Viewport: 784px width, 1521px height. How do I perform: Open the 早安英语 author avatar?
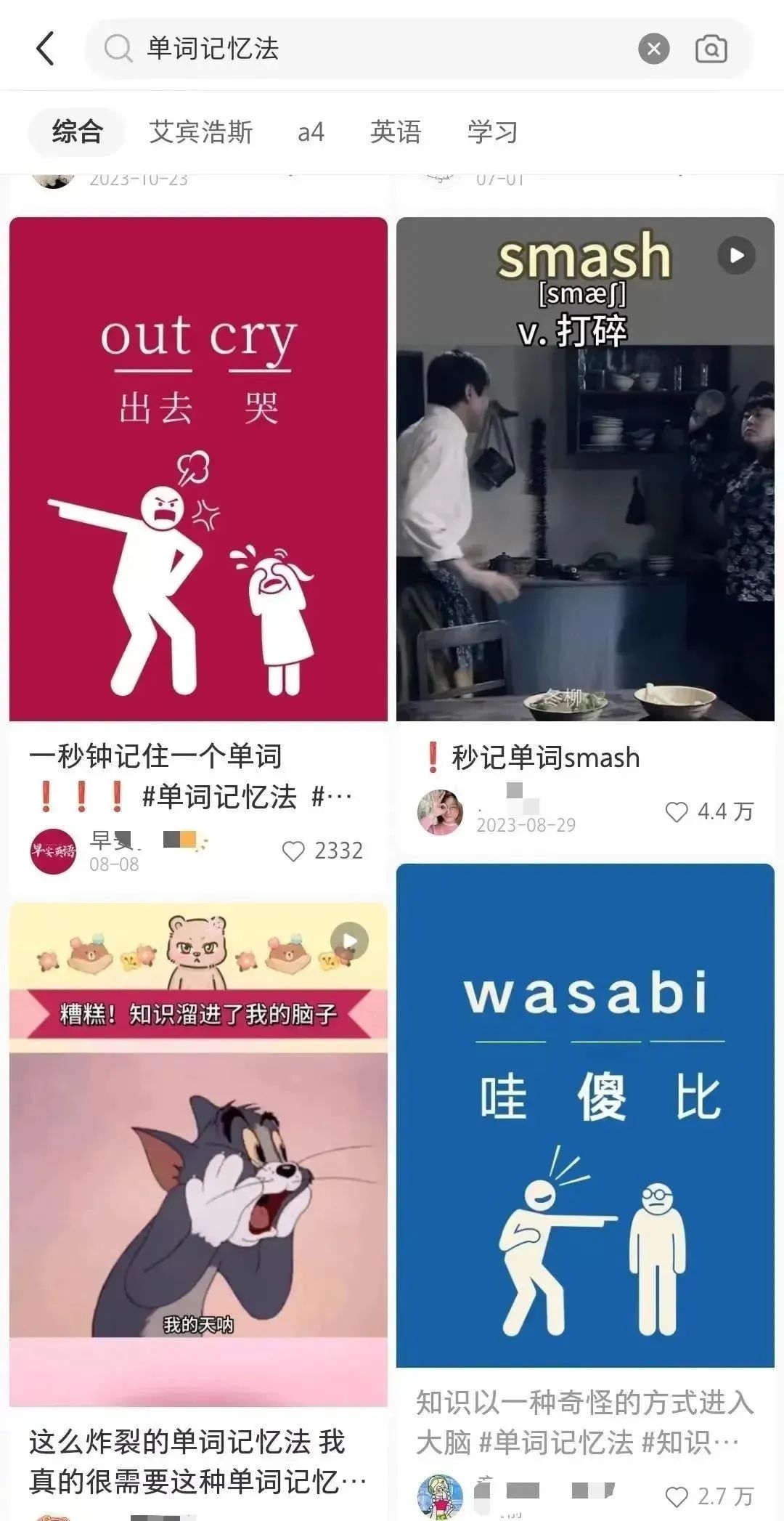click(53, 851)
